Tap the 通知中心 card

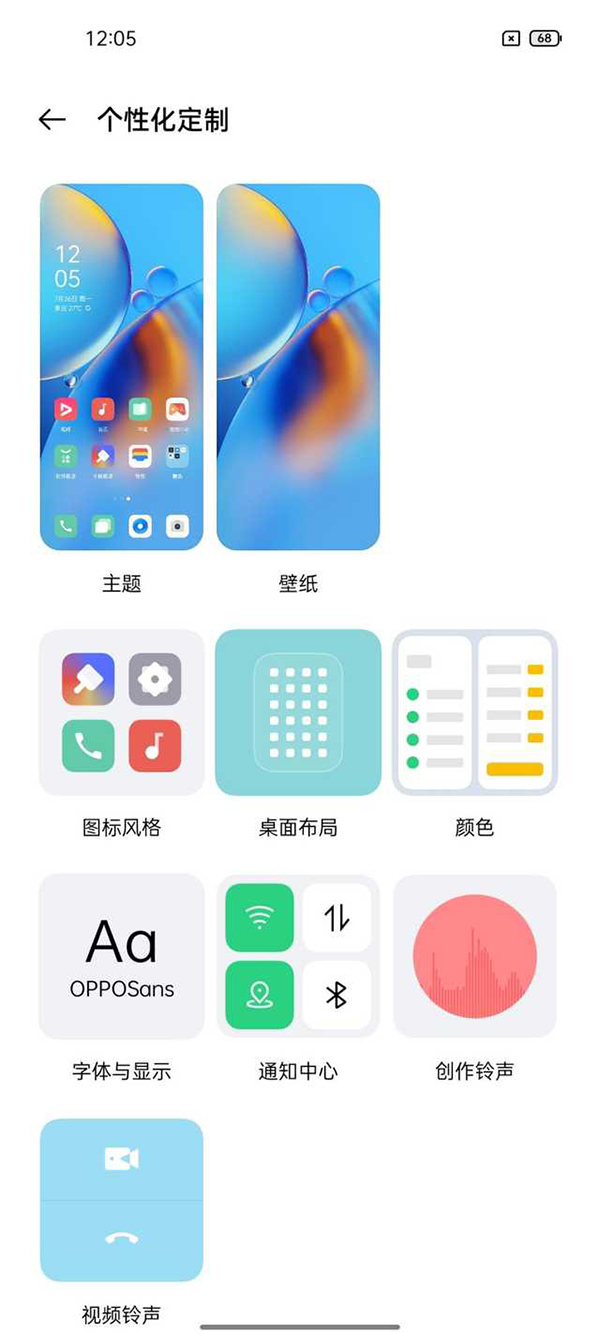[x=298, y=956]
